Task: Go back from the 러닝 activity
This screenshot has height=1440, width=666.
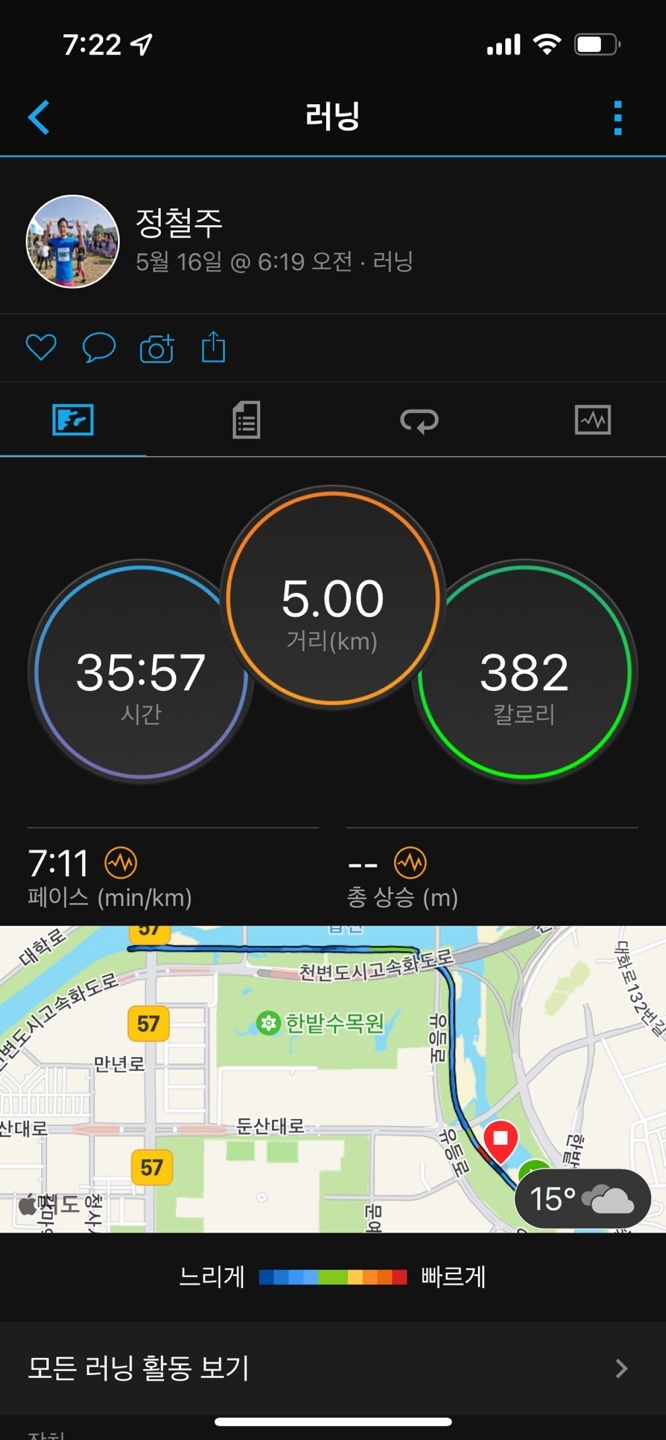Action: (39, 117)
